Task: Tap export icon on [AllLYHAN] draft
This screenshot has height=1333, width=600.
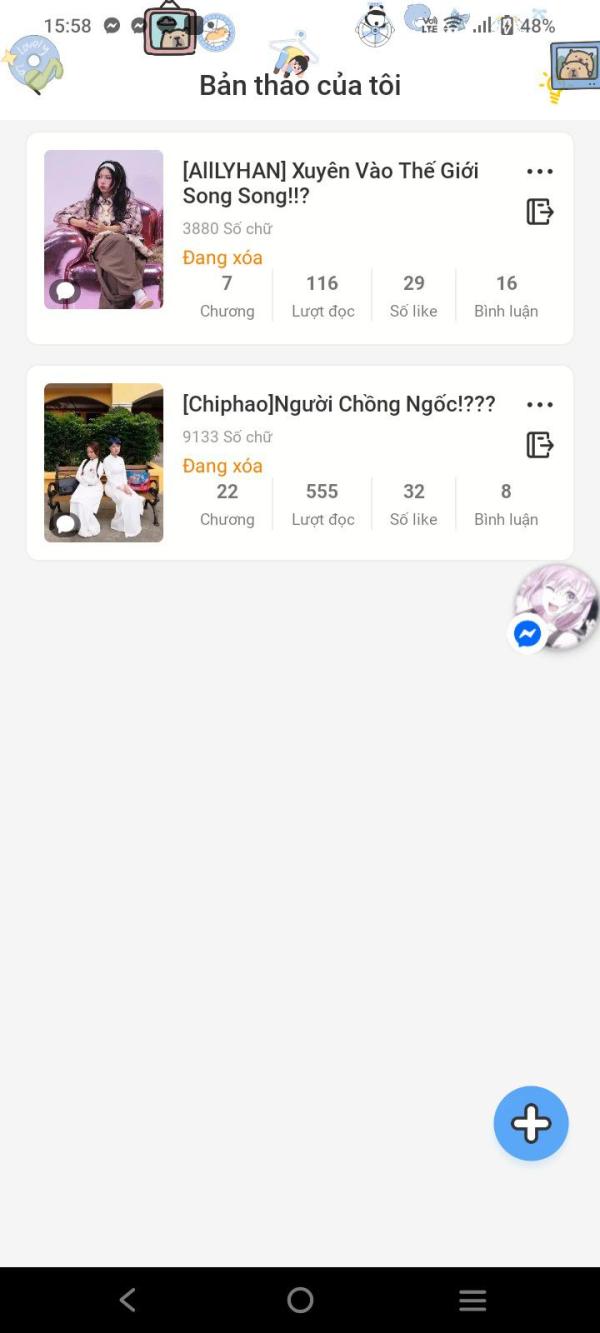Action: [539, 212]
